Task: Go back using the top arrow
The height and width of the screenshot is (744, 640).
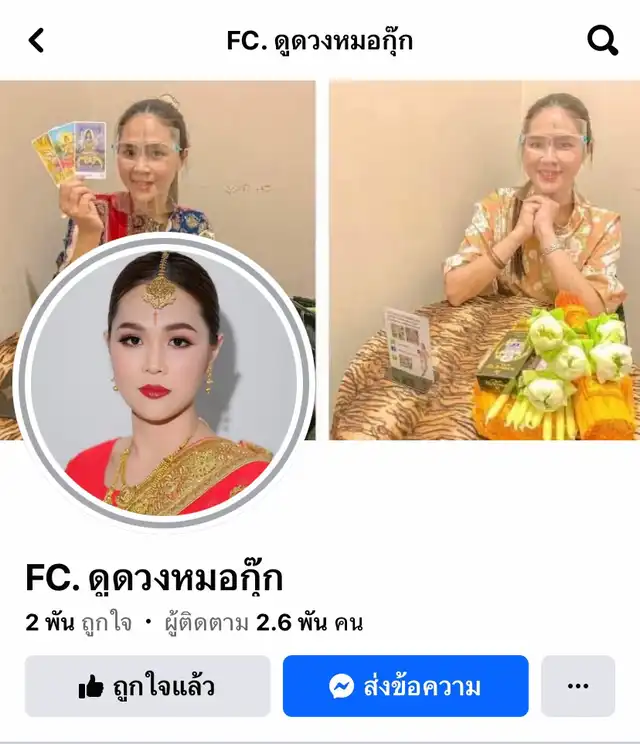Action: click(x=37, y=41)
